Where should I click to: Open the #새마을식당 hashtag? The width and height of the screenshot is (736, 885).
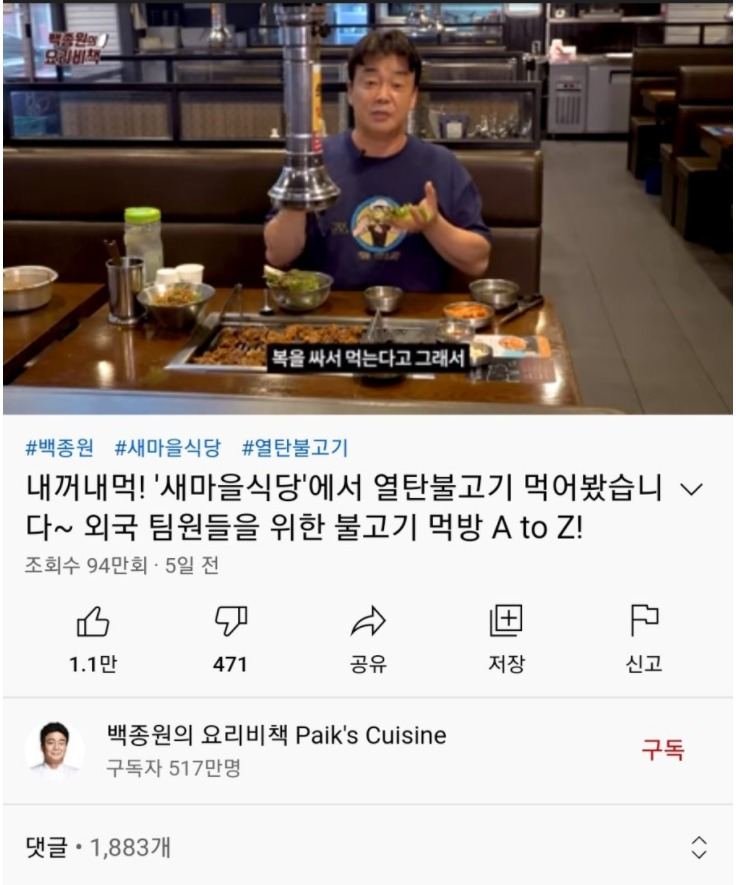tap(168, 447)
